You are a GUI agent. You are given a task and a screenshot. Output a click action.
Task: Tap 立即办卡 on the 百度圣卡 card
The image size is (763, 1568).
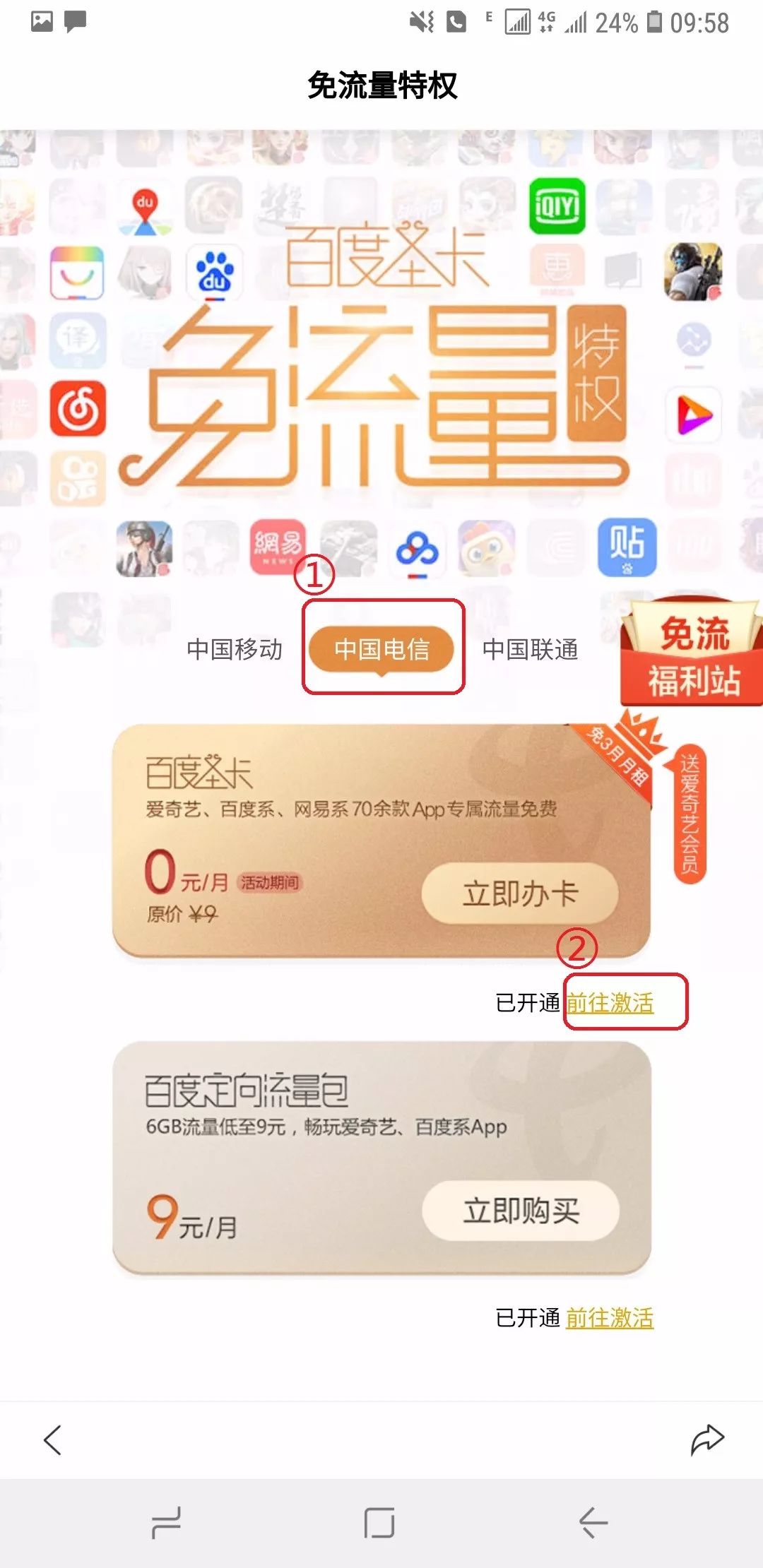[x=520, y=893]
